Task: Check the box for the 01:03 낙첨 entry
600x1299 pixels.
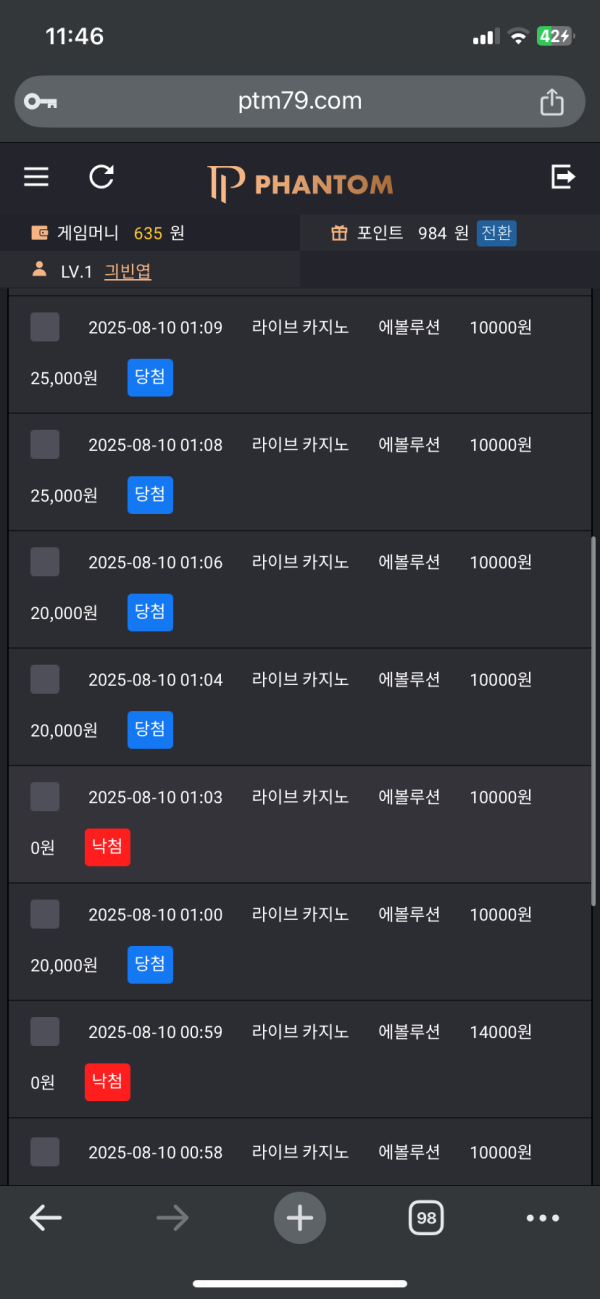Action: click(45, 797)
